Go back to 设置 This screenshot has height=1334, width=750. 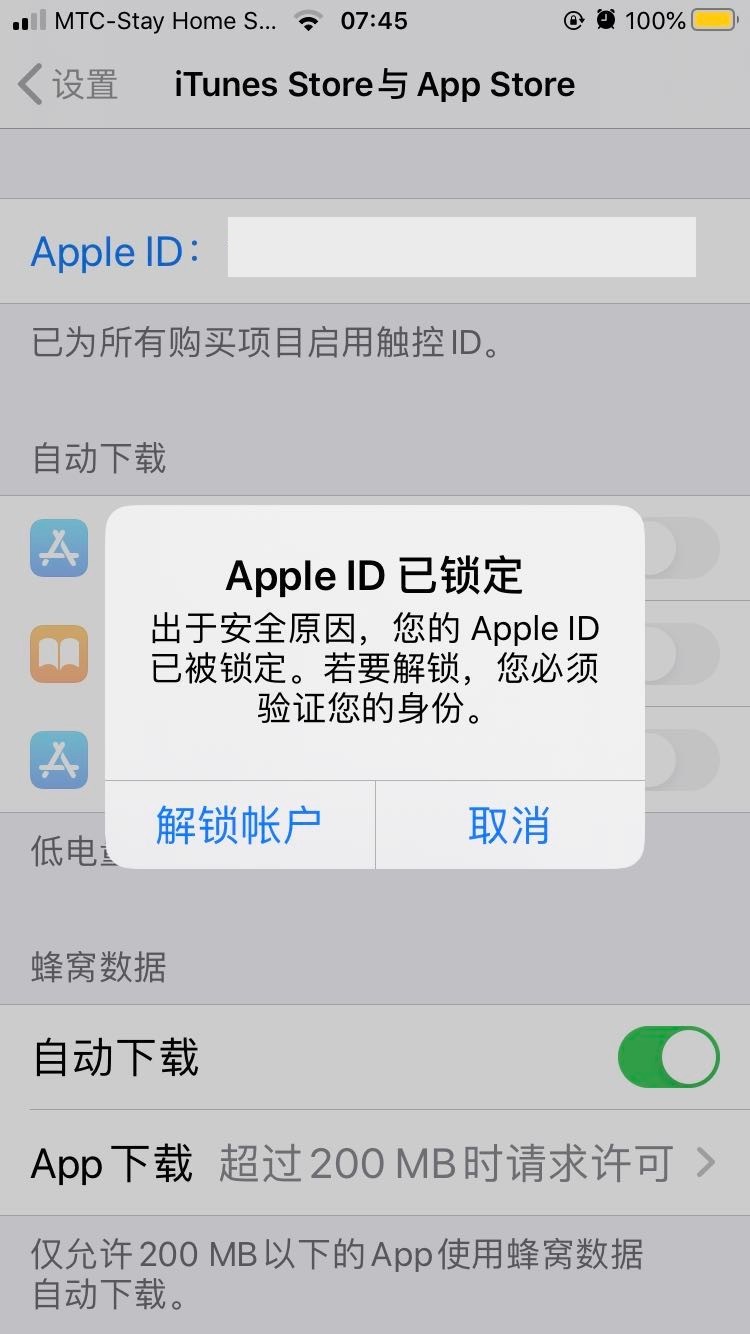[68, 85]
